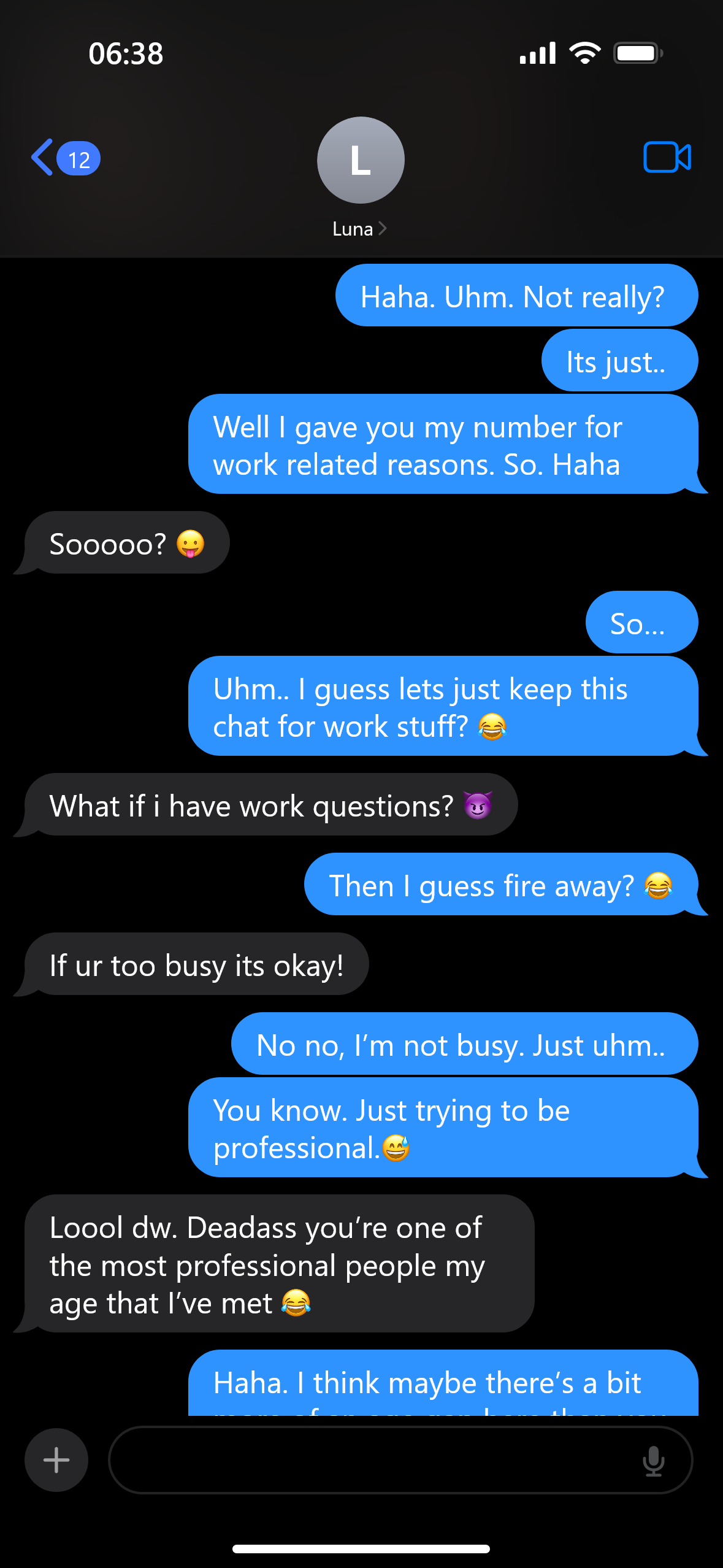723x1568 pixels.
Task: Open Luna's contact details
Action: [360, 177]
